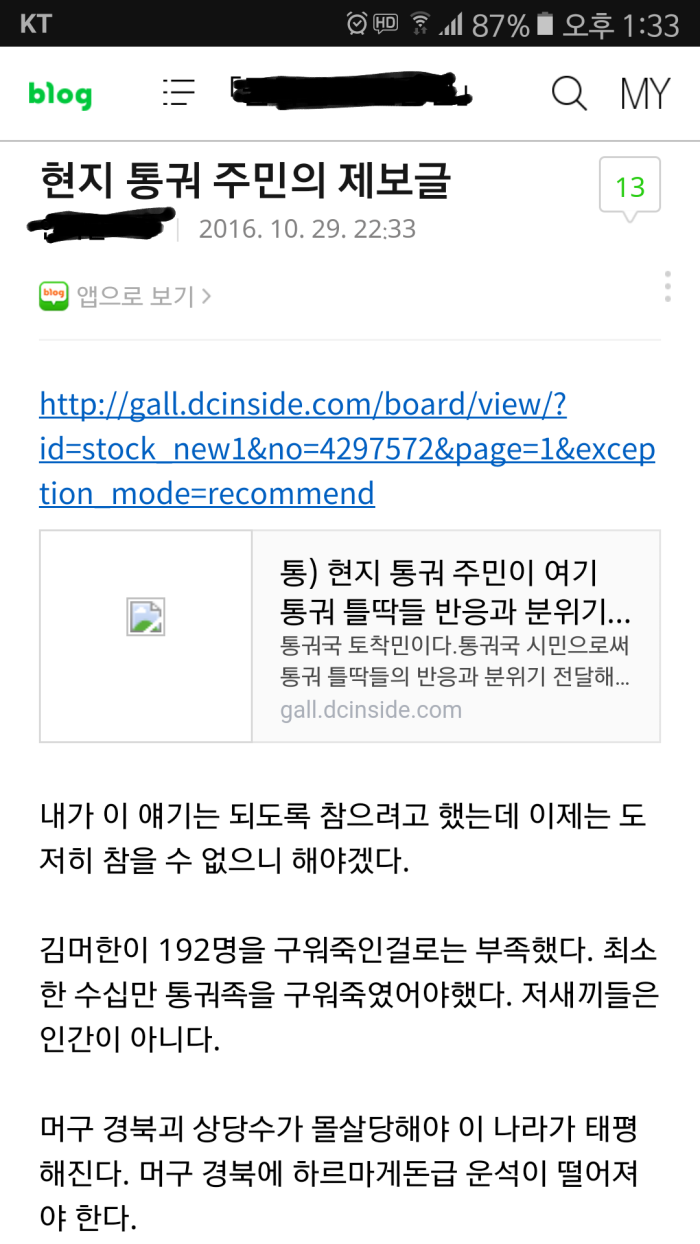Screen dimensions: 700x1244
Task: Open the MY page
Action: [644, 93]
